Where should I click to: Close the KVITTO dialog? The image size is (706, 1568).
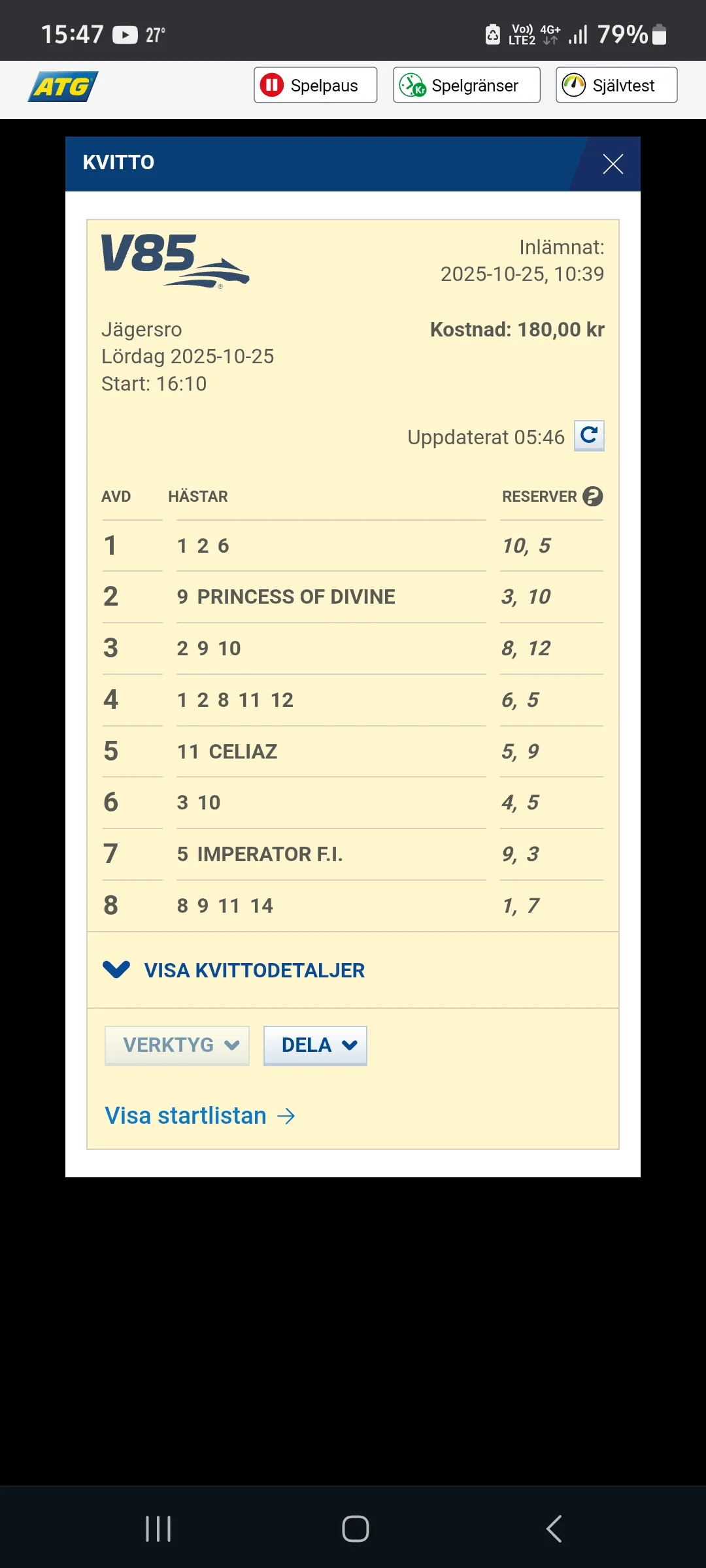pyautogui.click(x=612, y=164)
